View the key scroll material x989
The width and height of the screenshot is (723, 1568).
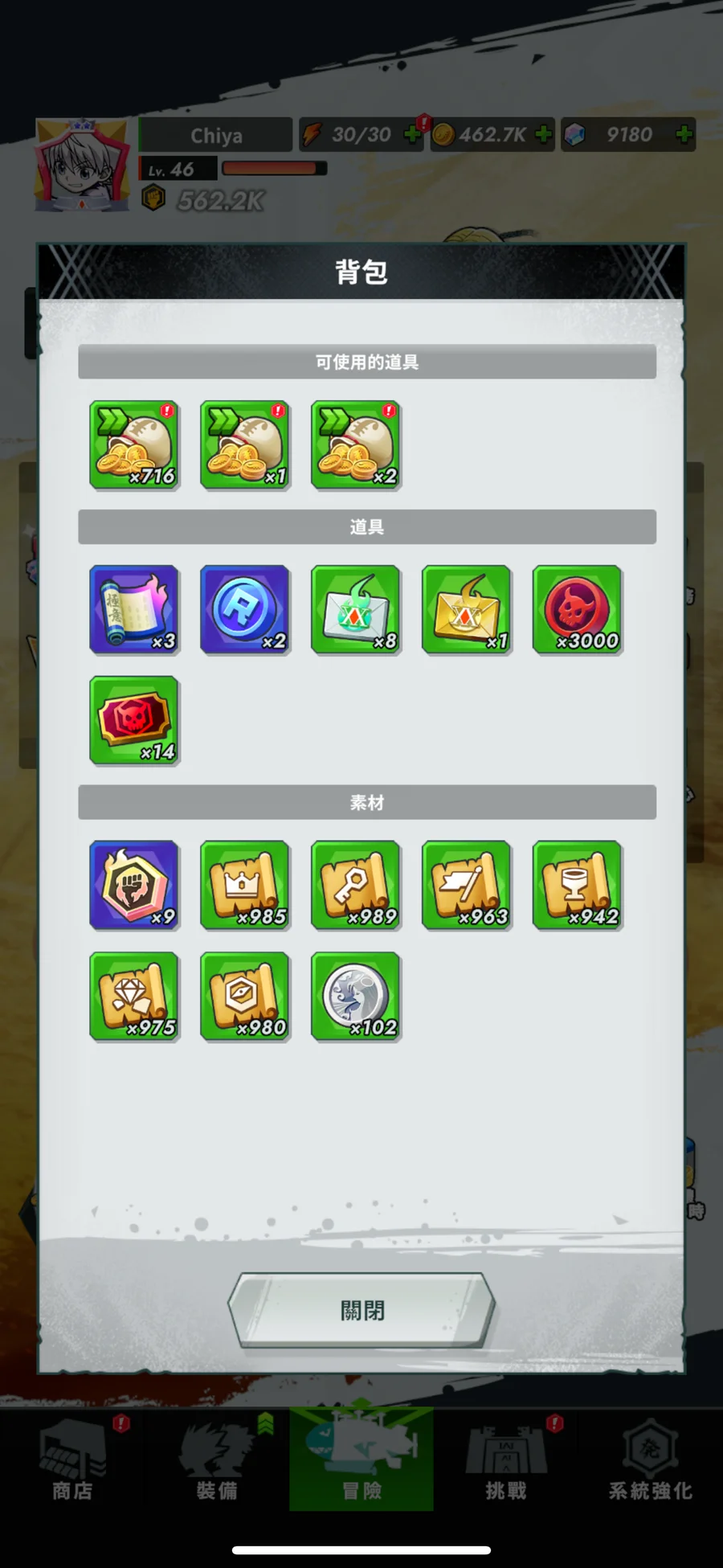(356, 885)
